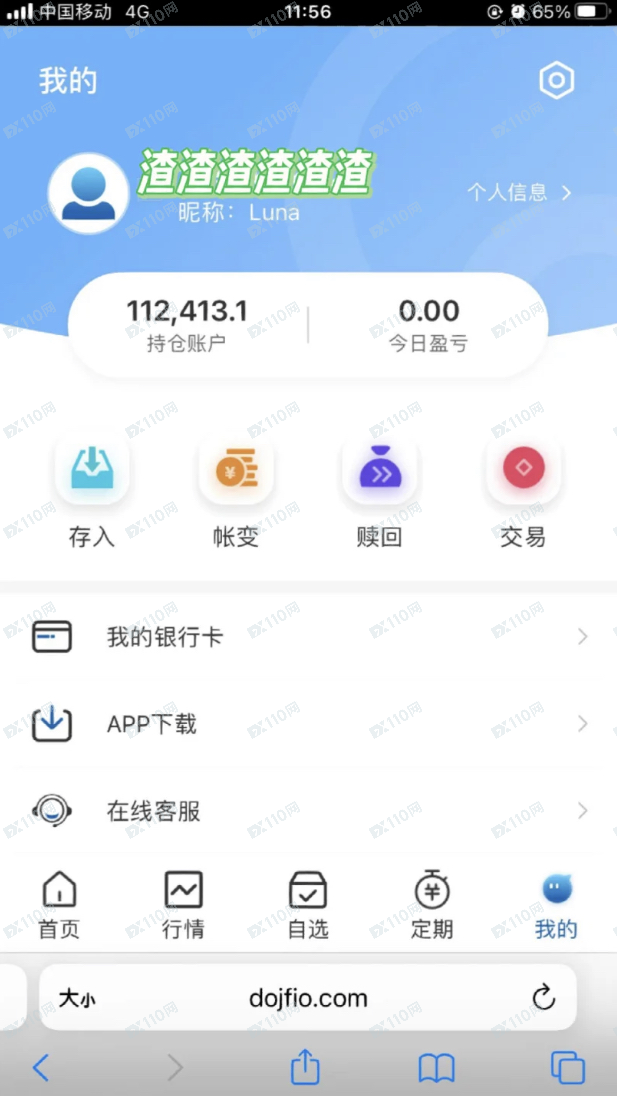Open 在线客服 online support
The image size is (617, 1096).
[308, 811]
